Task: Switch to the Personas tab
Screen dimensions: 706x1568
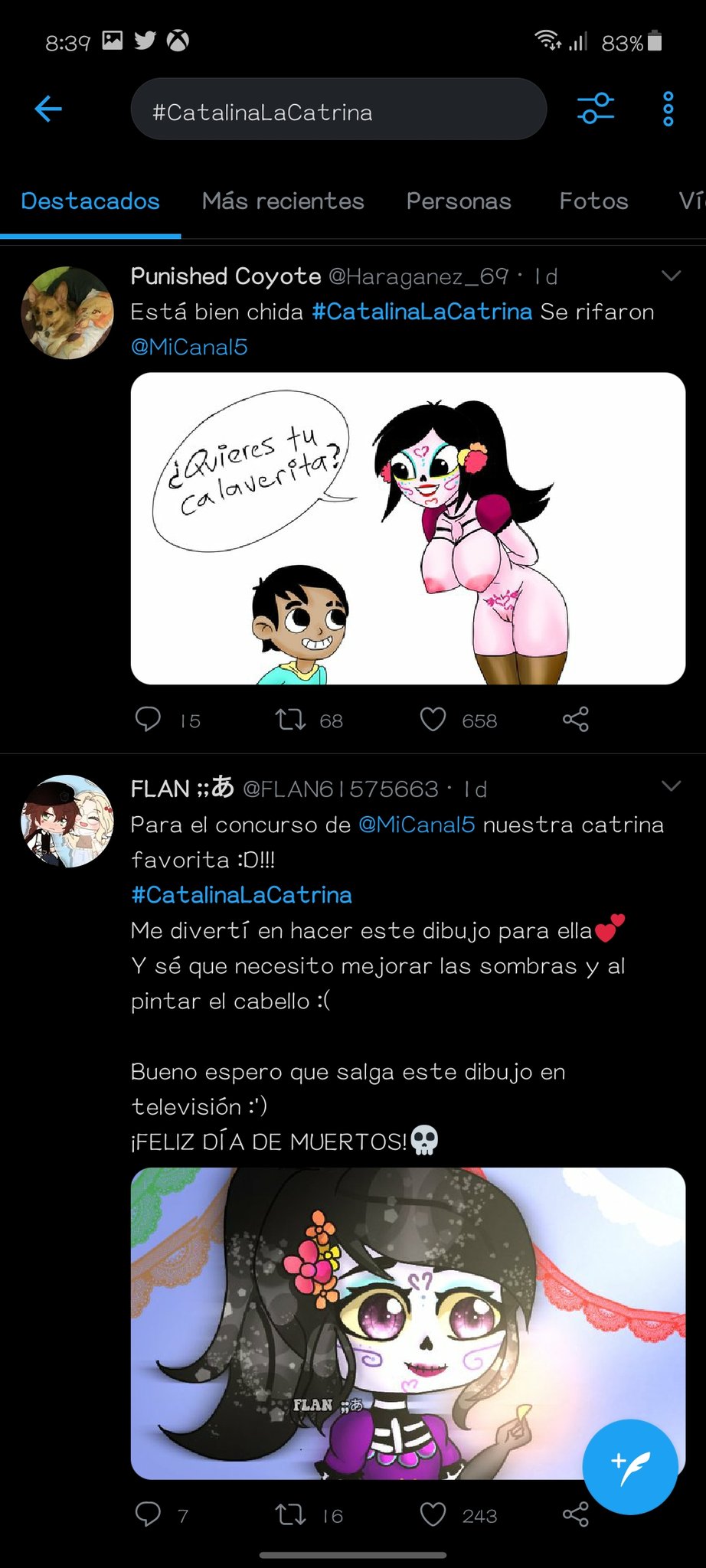Action: [458, 201]
